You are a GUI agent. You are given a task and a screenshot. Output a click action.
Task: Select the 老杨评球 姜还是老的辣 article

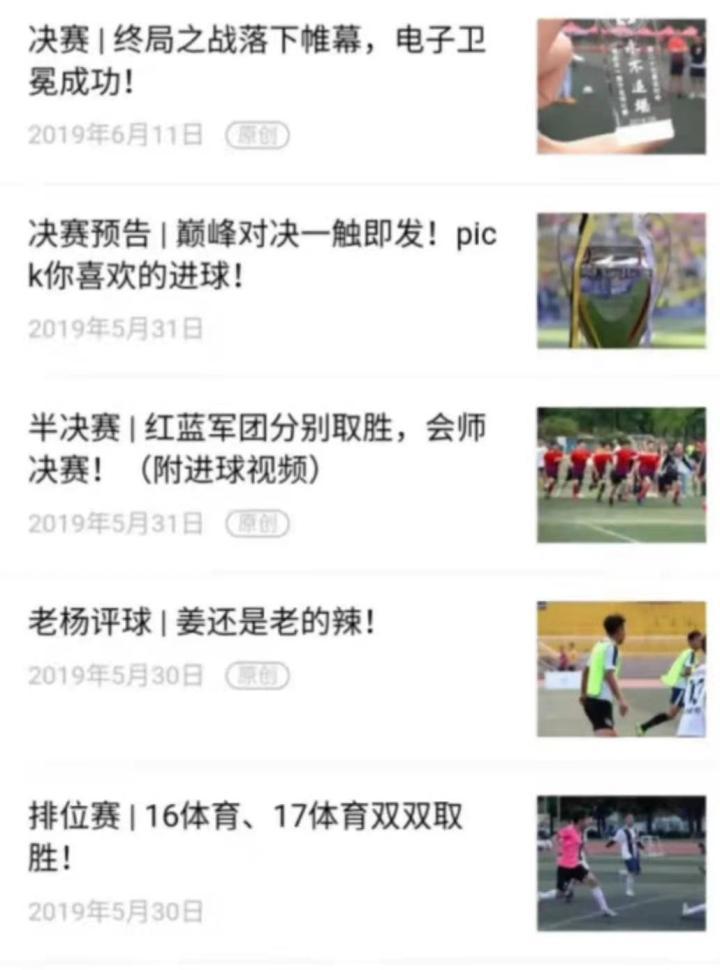coord(202,624)
